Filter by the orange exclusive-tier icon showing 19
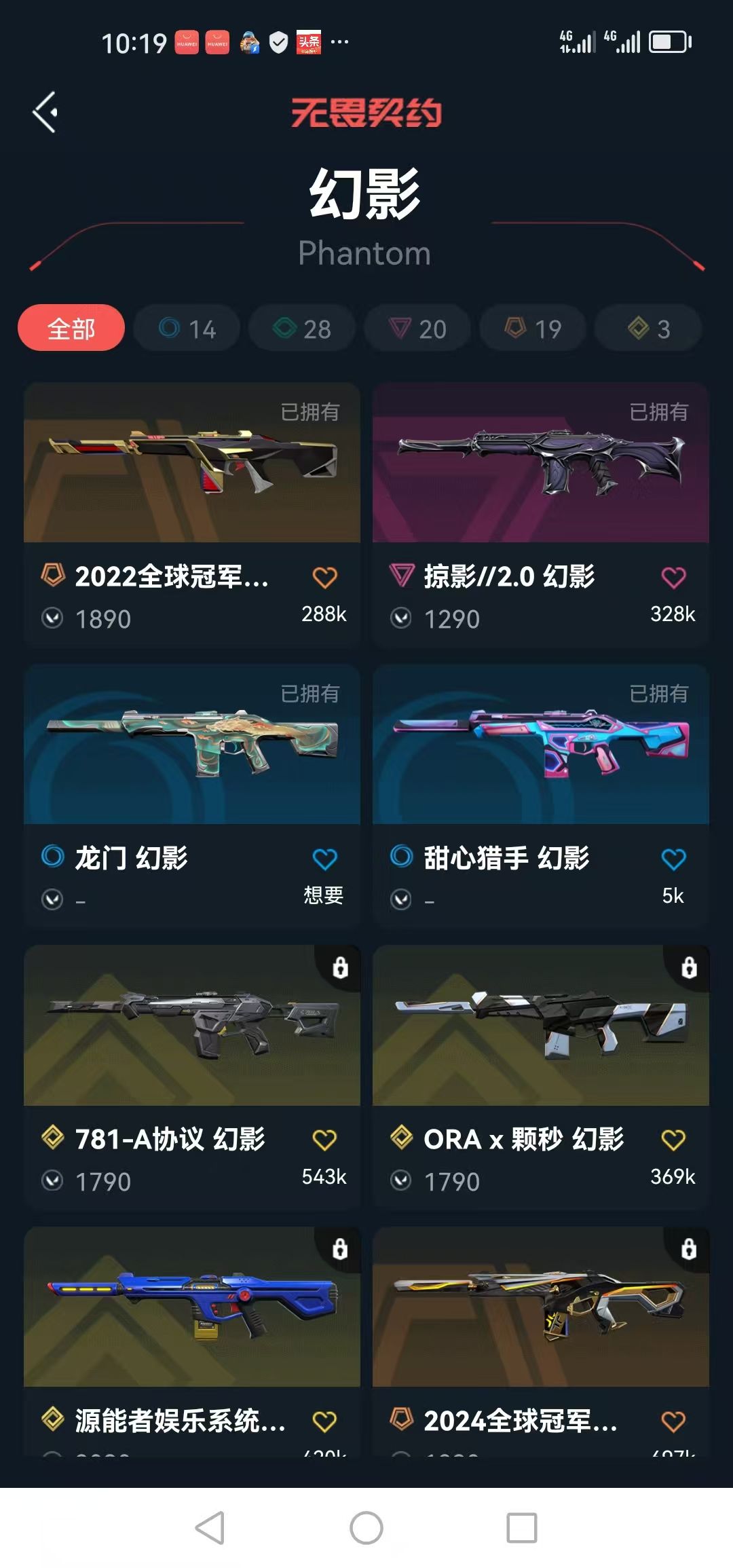The image size is (733, 1568). (532, 328)
